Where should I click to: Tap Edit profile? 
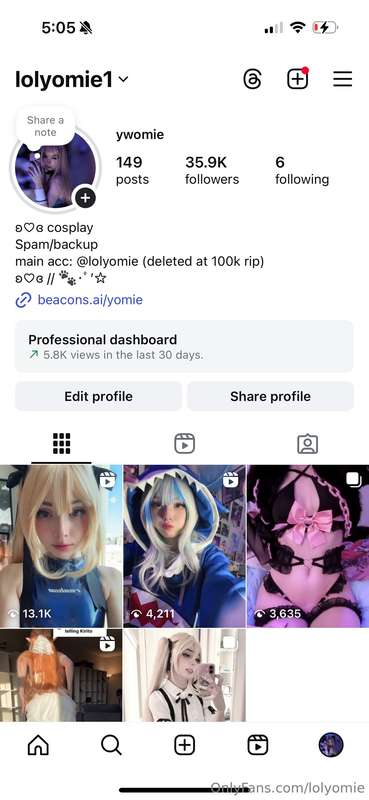[98, 396]
